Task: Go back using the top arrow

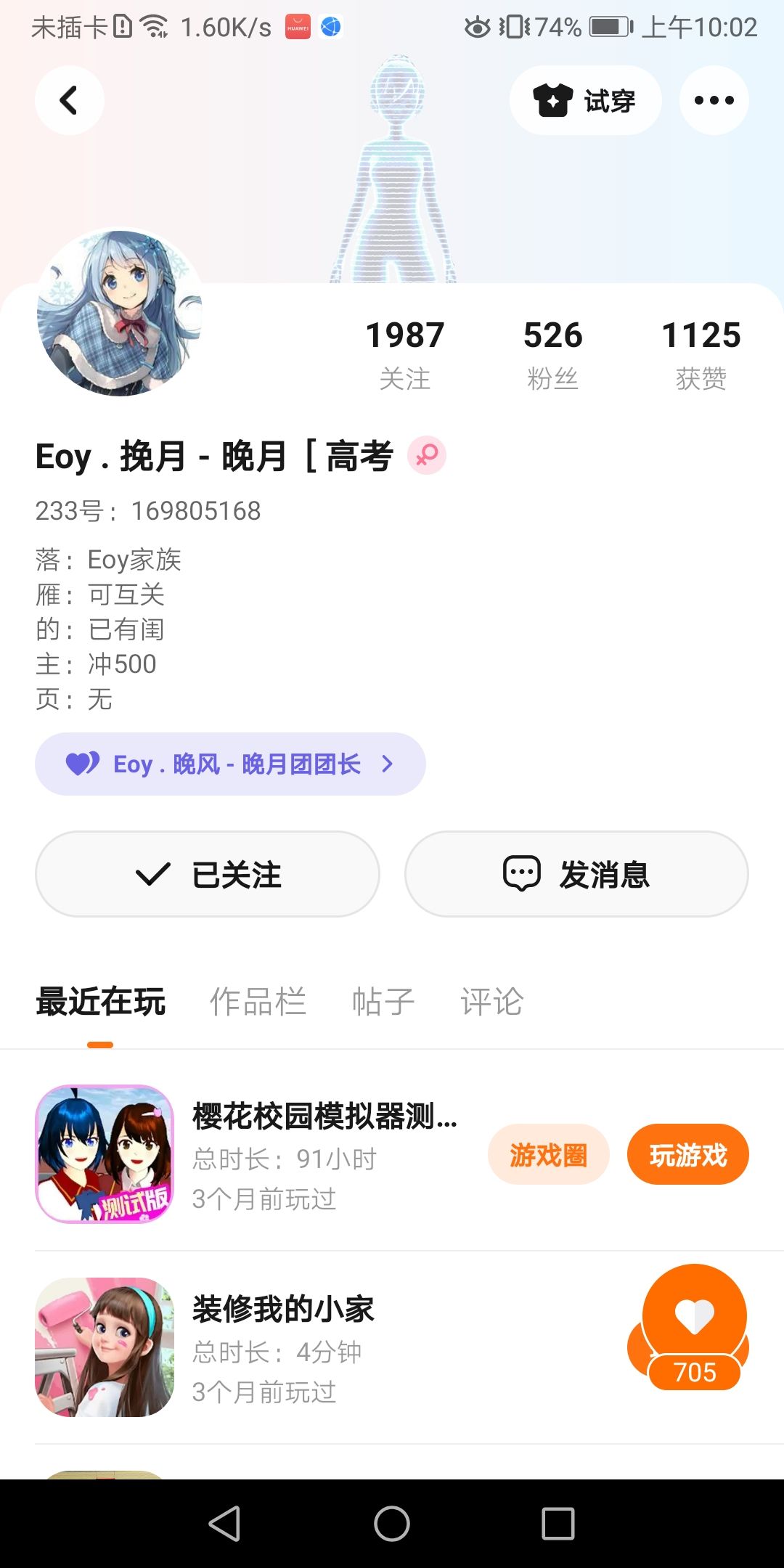Action: [x=69, y=100]
